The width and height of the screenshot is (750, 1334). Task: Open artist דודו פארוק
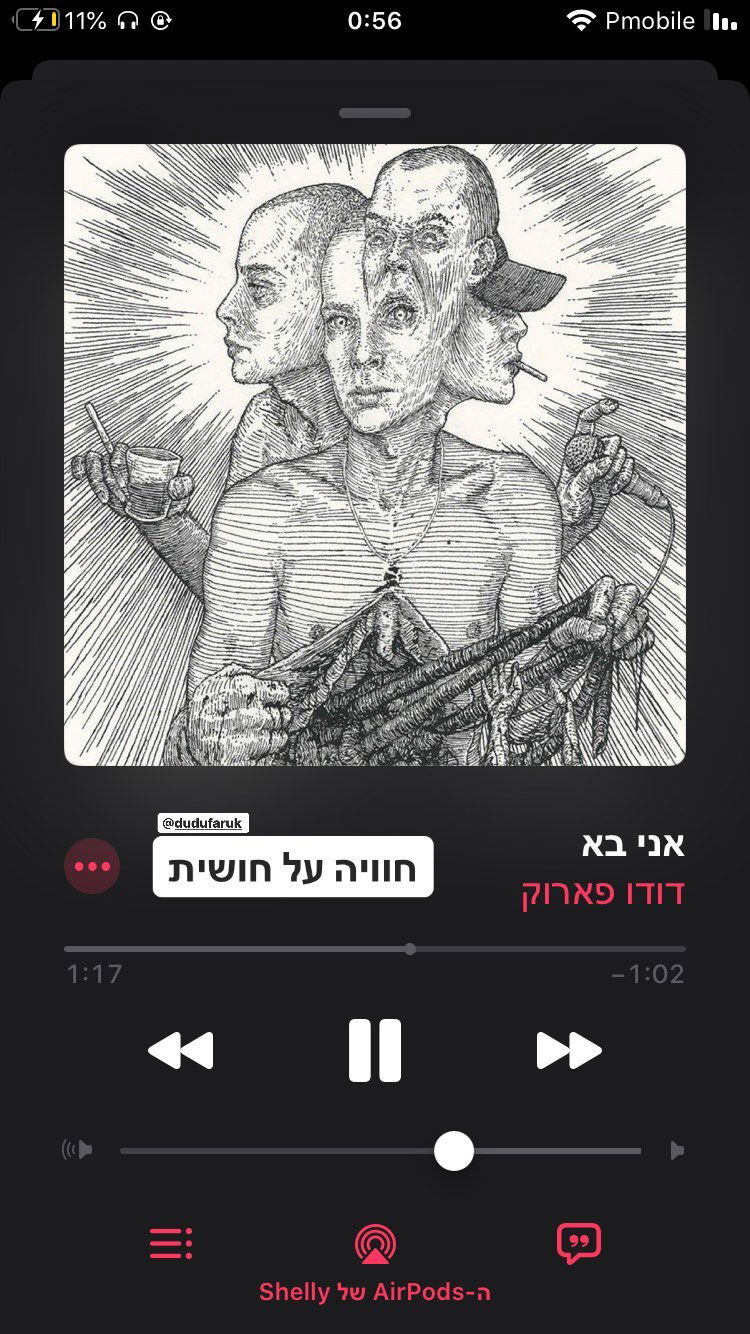[603, 892]
